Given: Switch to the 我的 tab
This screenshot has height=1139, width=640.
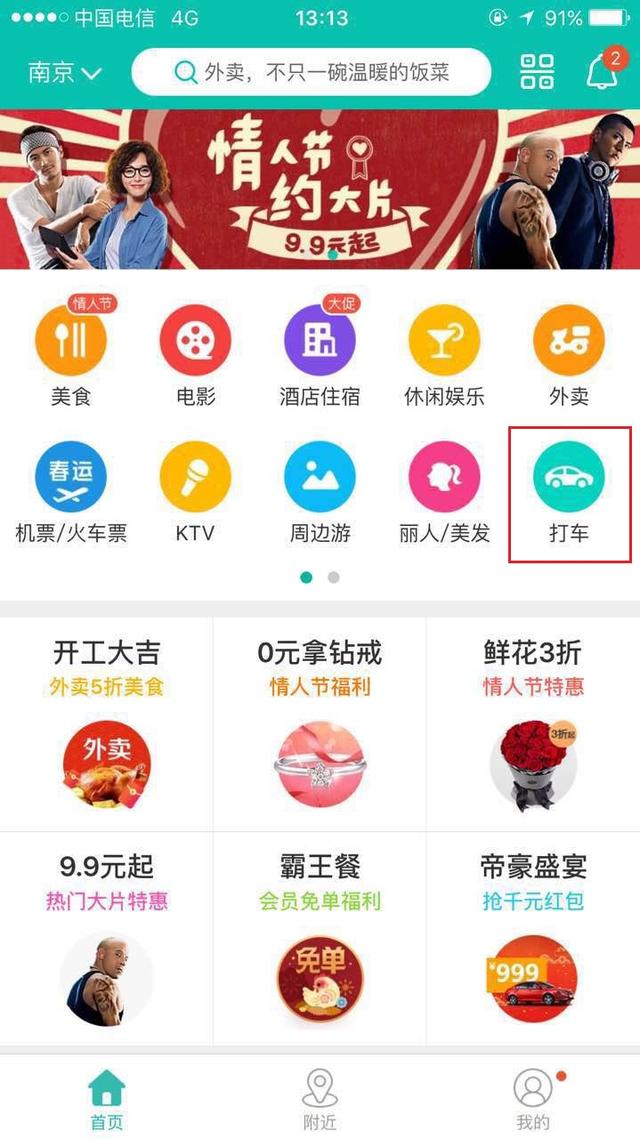Looking at the screenshot, I should [x=533, y=1098].
